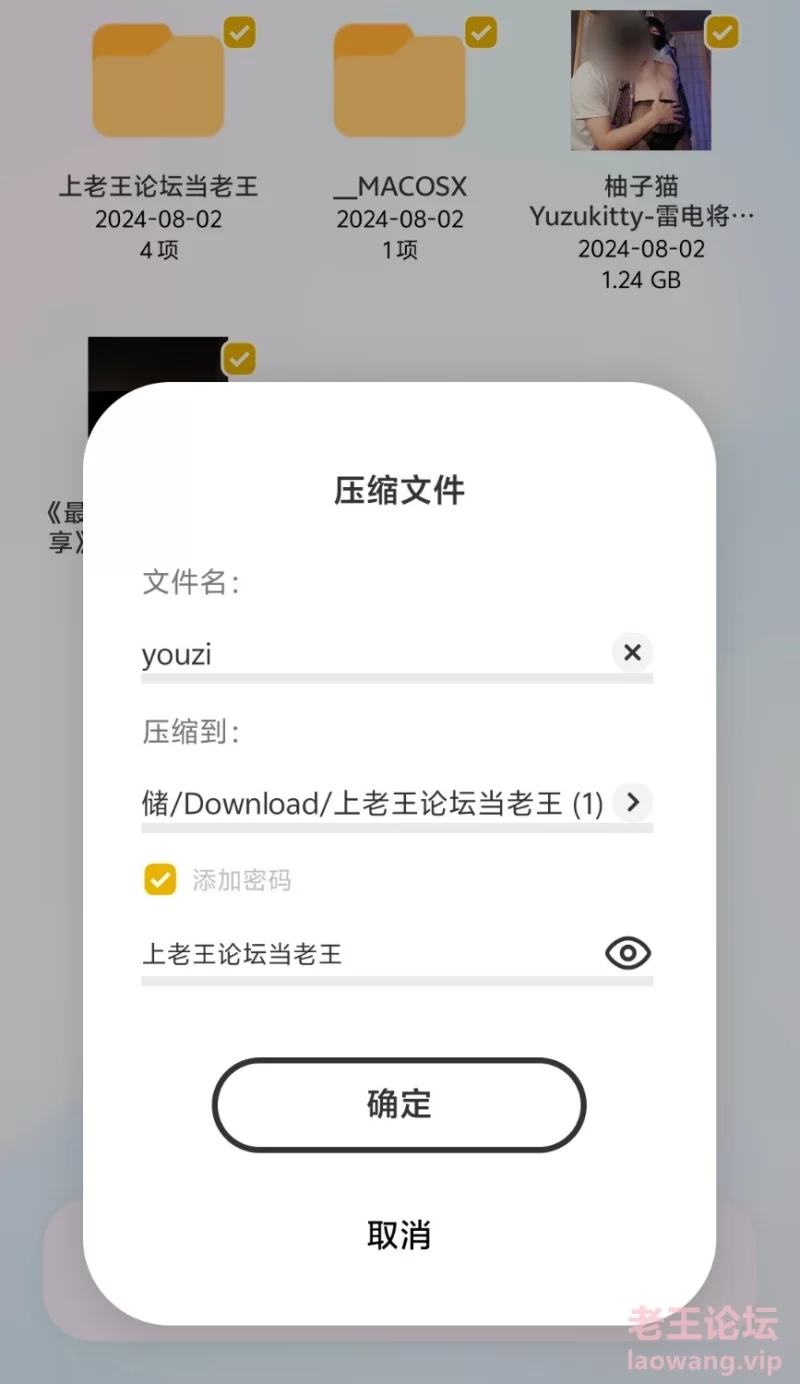Tap 确定 to confirm compression

click(399, 1105)
